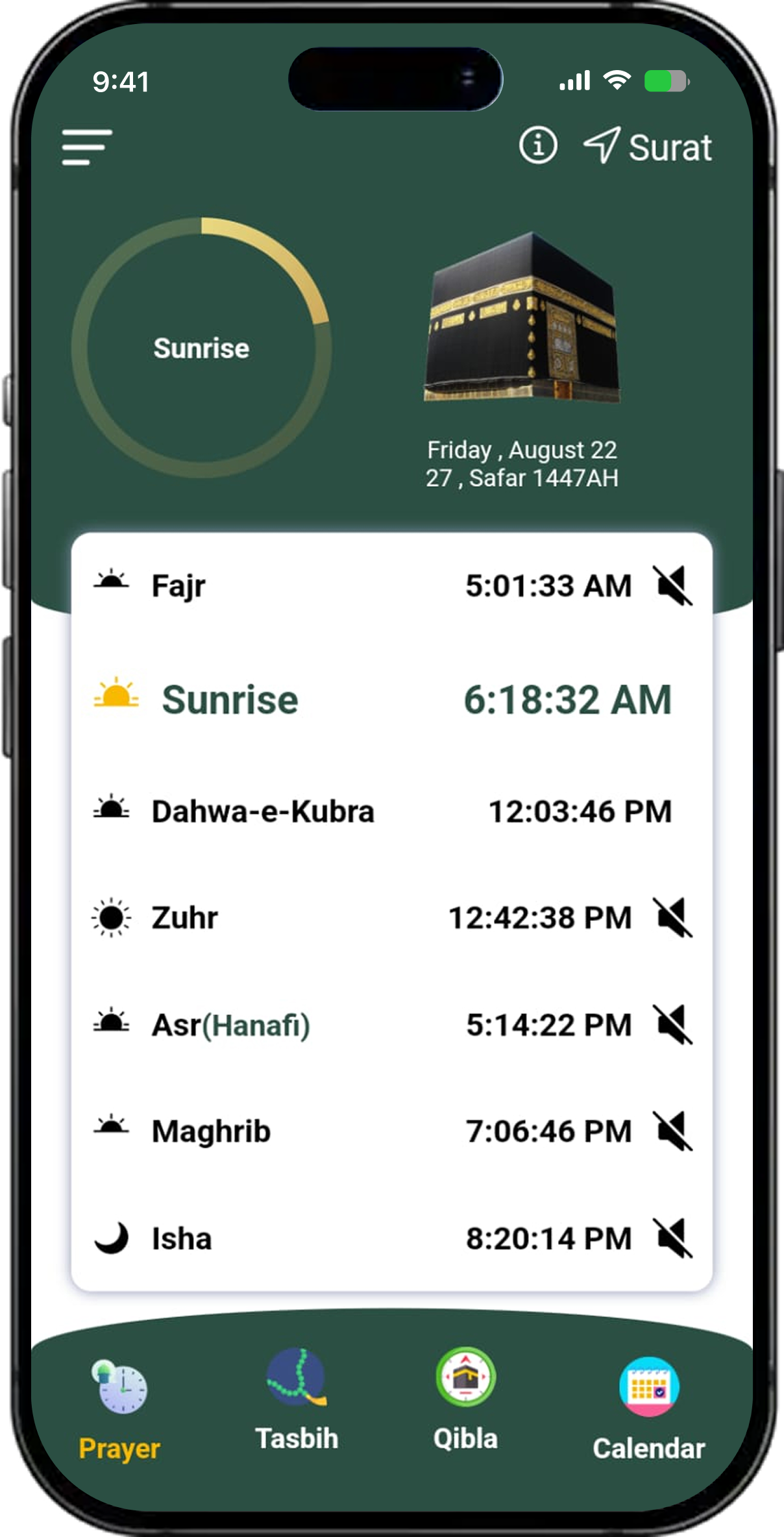
Task: Enable the Isha alert sound
Action: [672, 1238]
